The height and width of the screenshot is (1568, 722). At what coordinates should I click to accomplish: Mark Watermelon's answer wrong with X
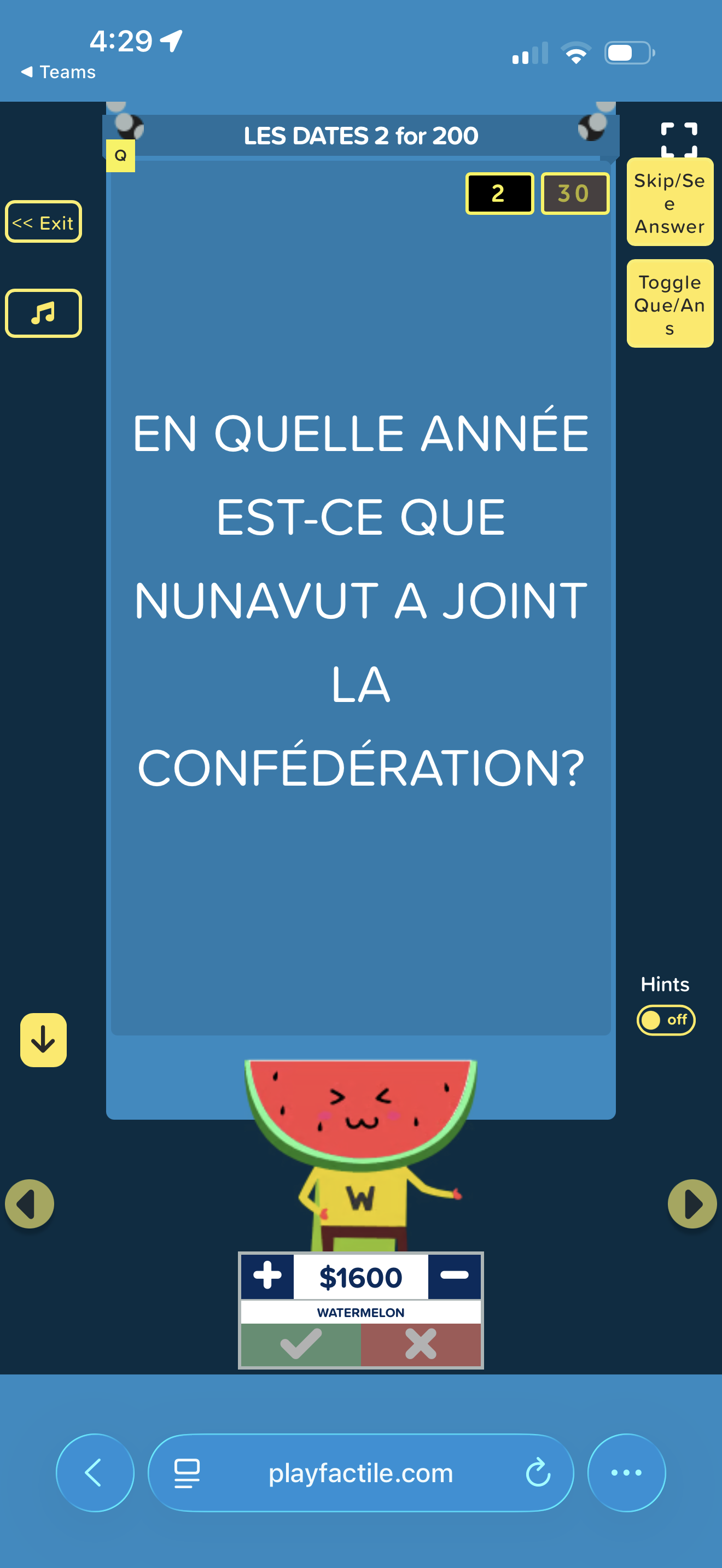[x=421, y=1344]
